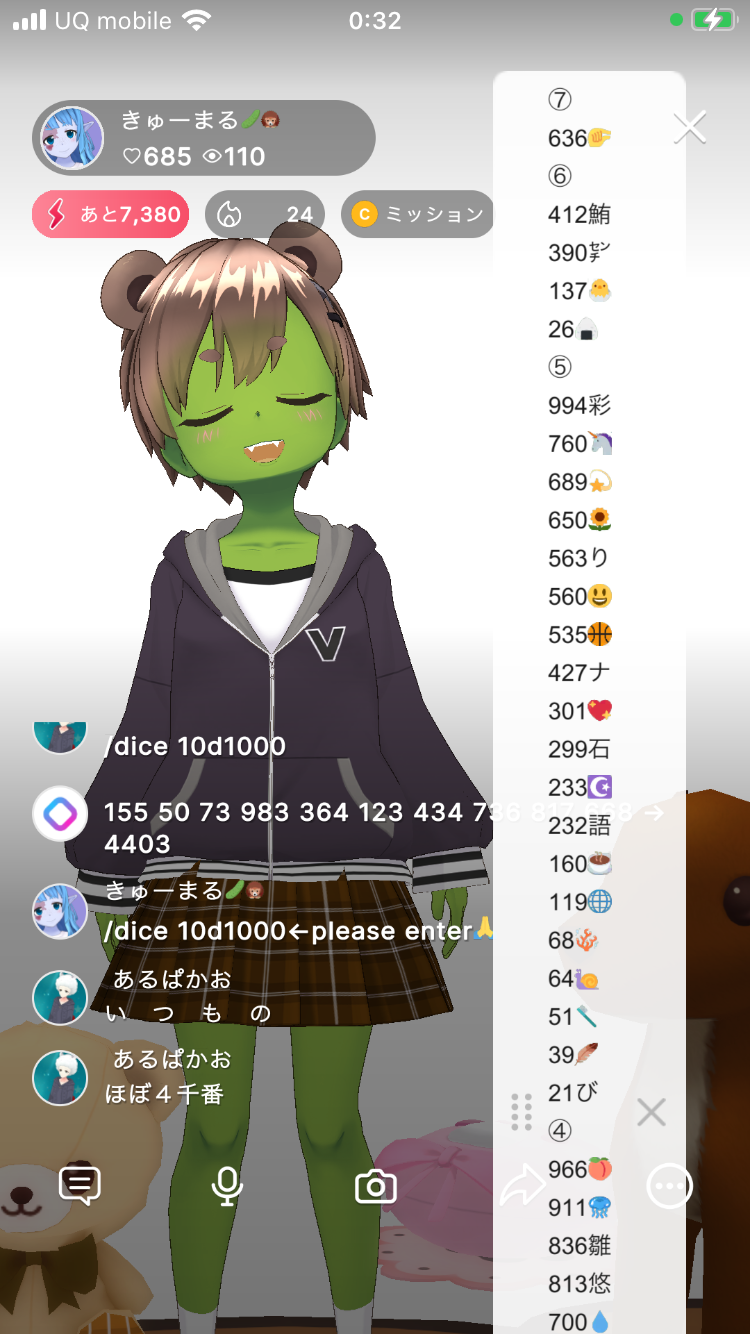750x1334 pixels.
Task: Open the flame counter showing 24
Action: coord(265,214)
